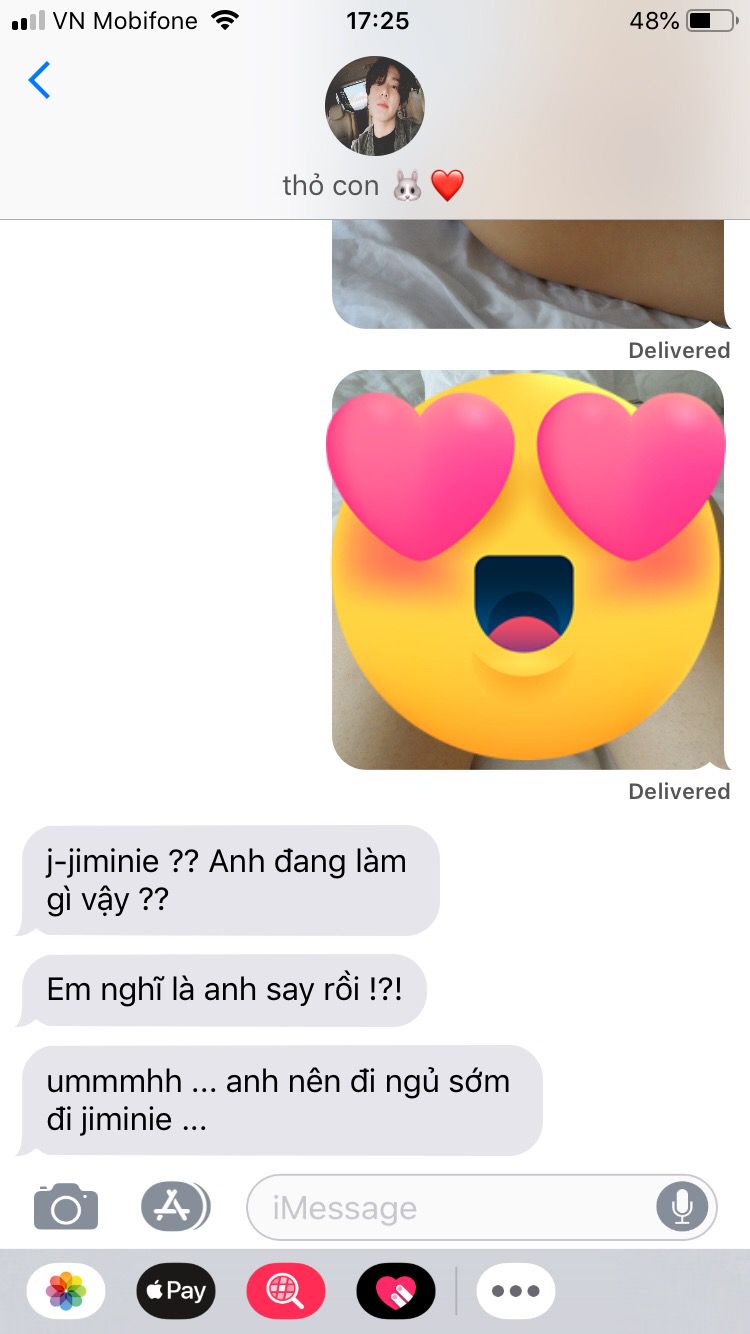This screenshot has height=1334, width=750.
Task: Open the image search globe app
Action: (286, 1291)
